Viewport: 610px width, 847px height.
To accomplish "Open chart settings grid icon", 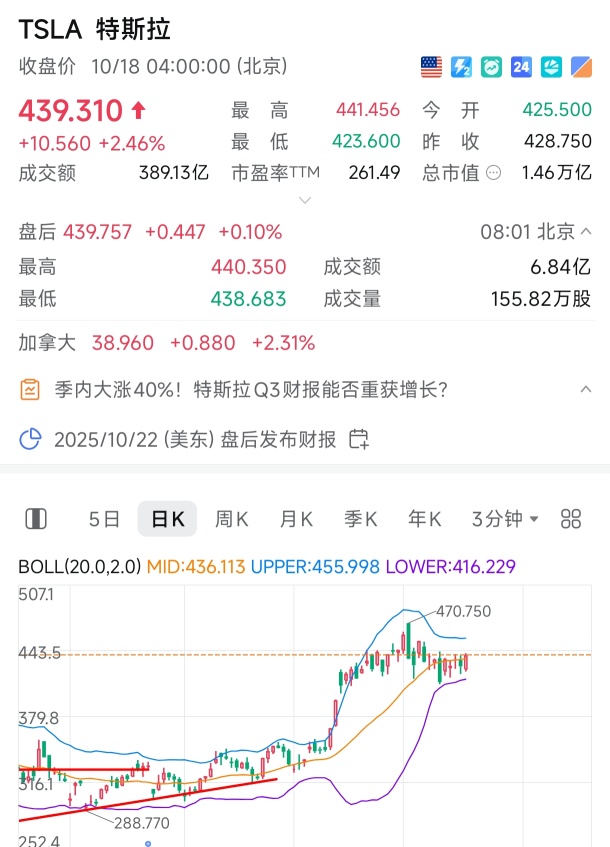I will [571, 519].
